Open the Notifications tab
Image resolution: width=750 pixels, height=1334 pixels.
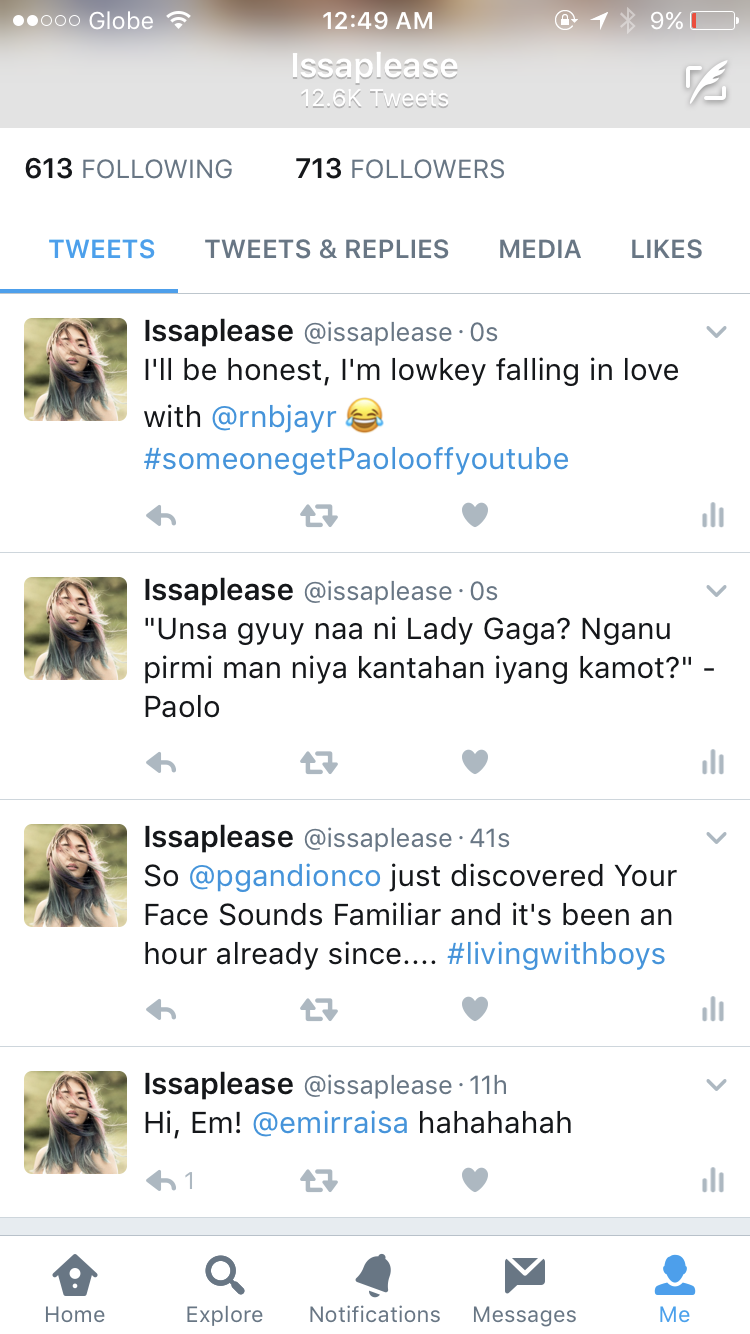(375, 1289)
